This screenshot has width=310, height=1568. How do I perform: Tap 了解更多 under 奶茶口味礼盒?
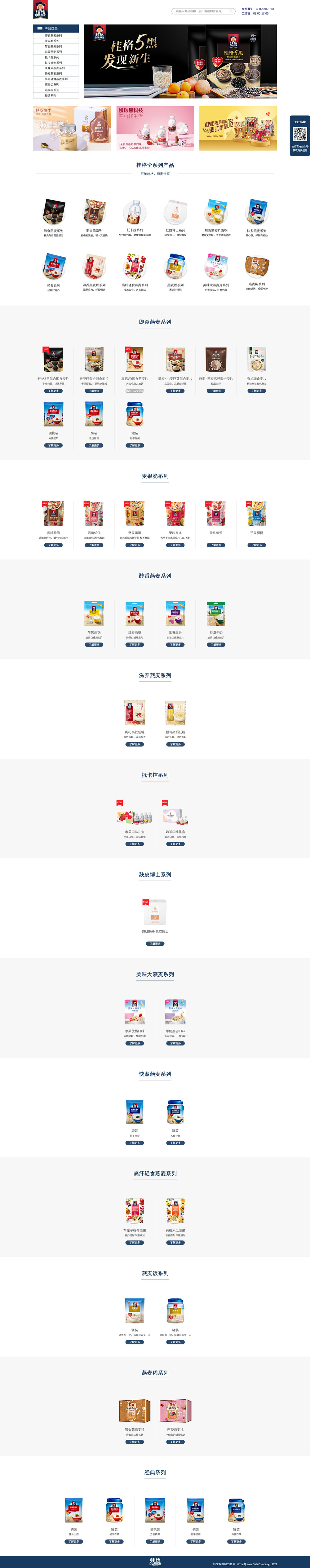(175, 844)
